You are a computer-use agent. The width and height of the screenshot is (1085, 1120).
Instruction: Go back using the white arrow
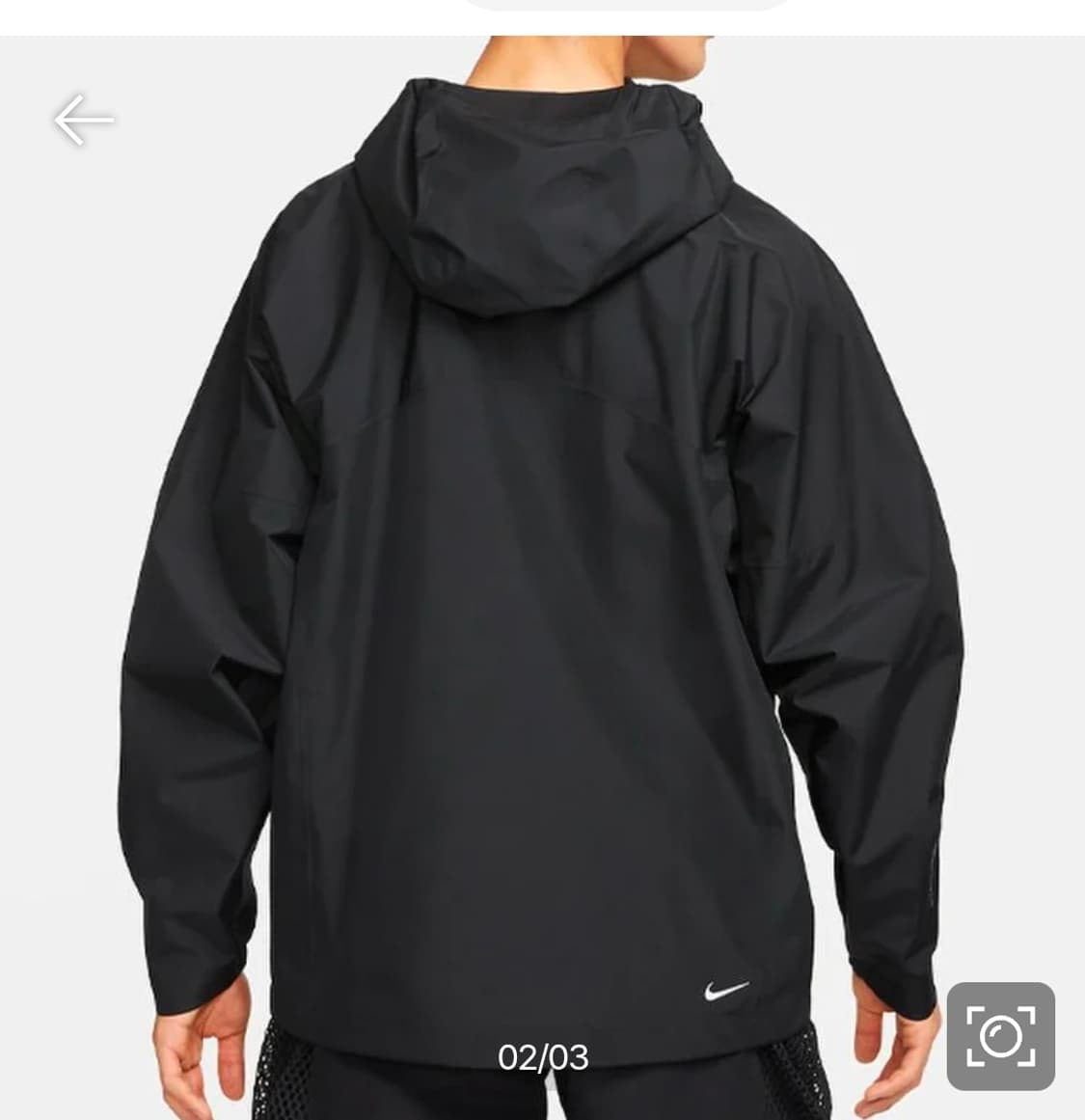pos(84,120)
